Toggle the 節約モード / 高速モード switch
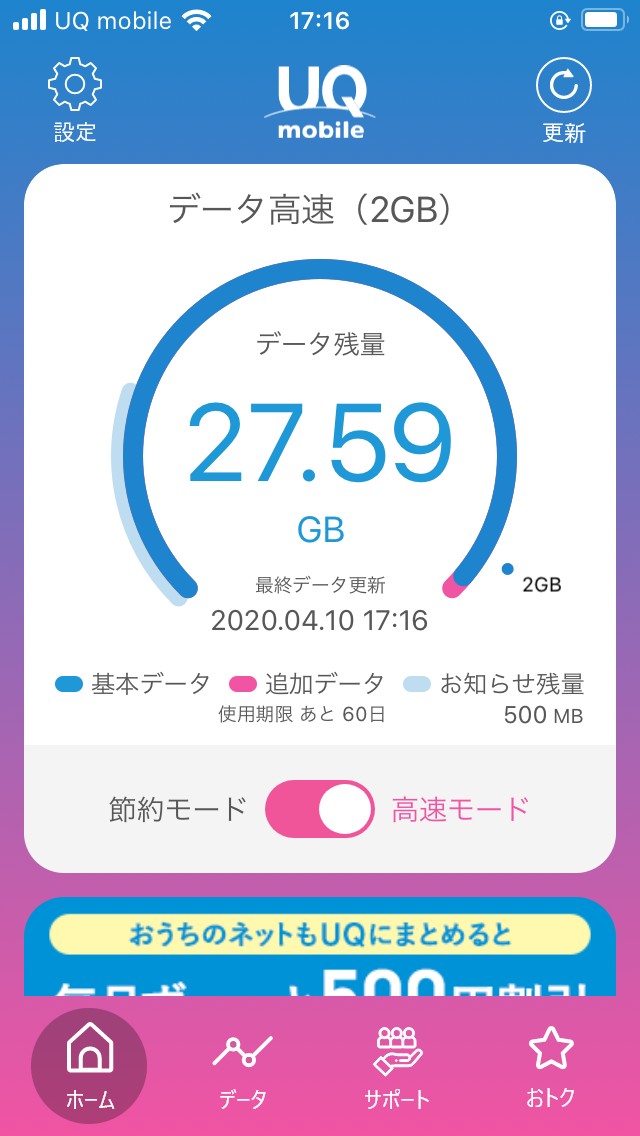This screenshot has height=1136, width=640. pyautogui.click(x=320, y=809)
